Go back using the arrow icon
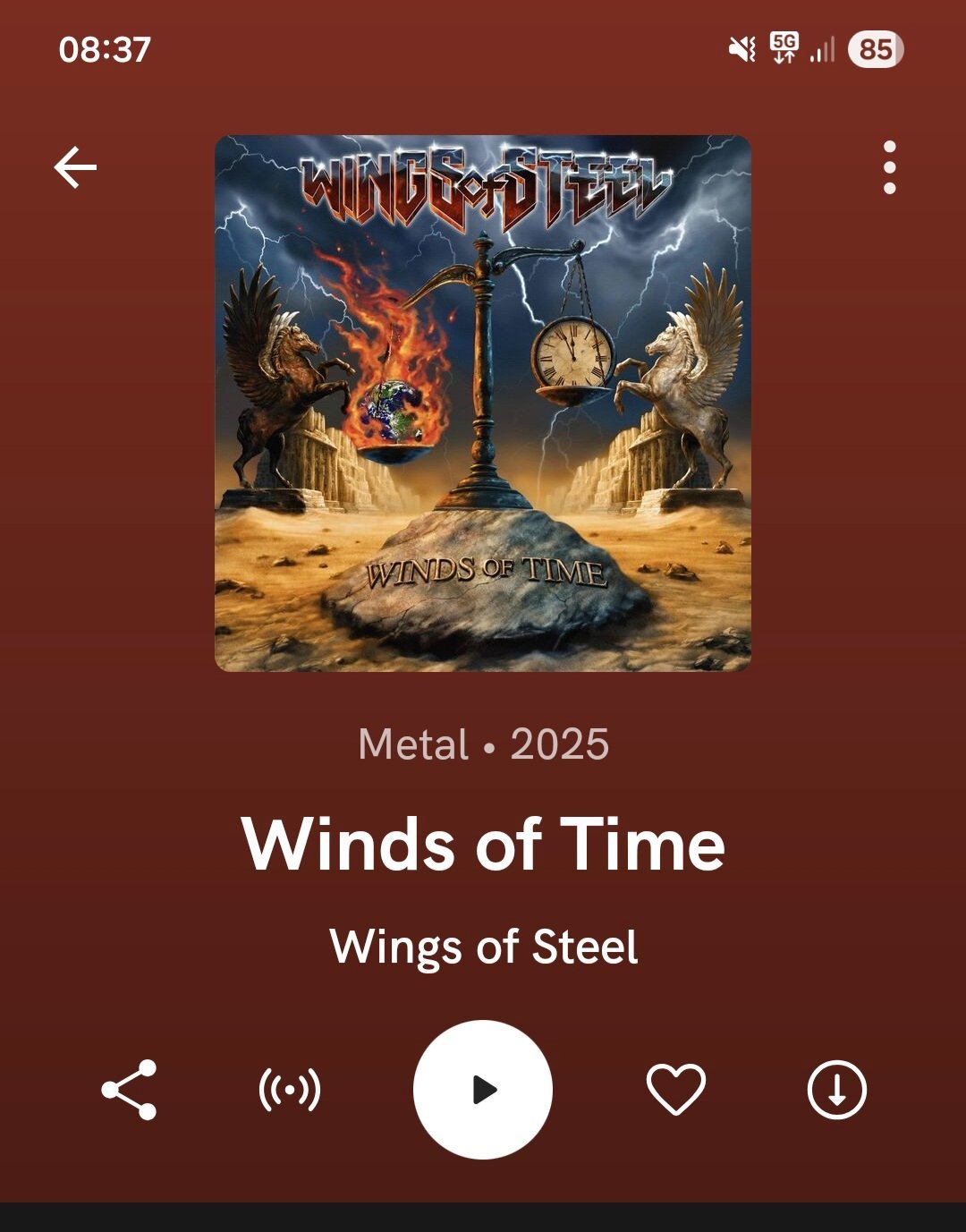Screen dimensions: 966x1232 75,167
